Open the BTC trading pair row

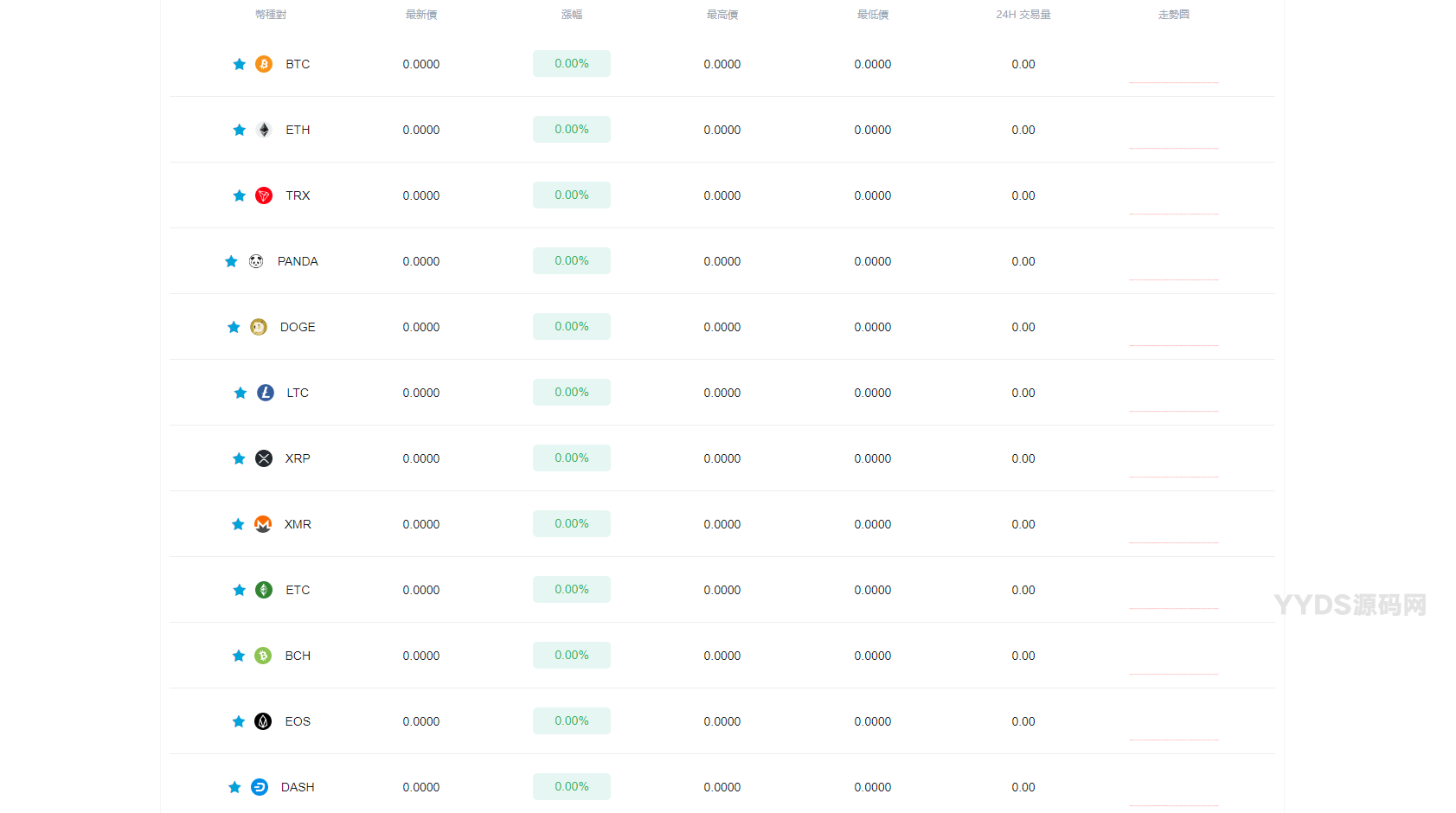[x=298, y=64]
